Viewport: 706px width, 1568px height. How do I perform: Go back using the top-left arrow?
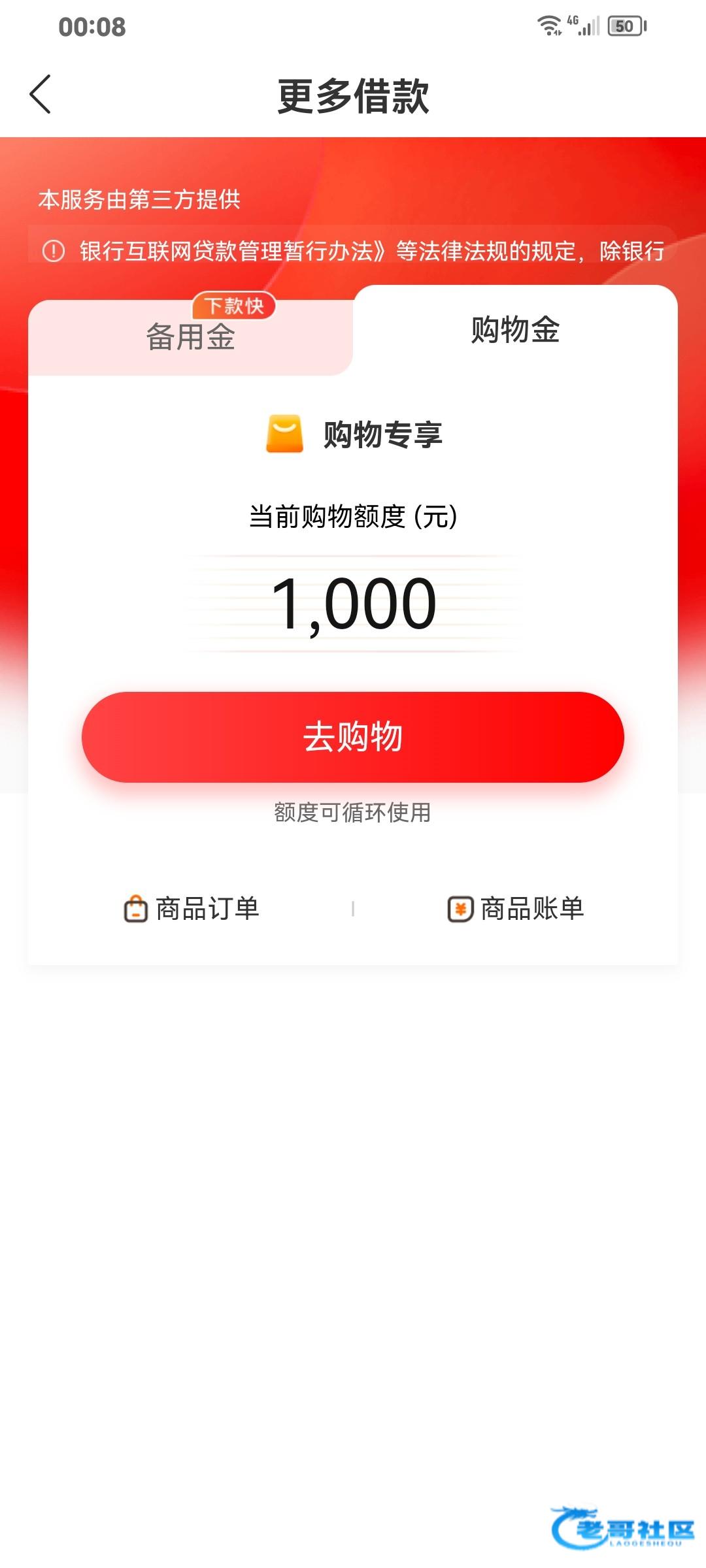[41, 95]
